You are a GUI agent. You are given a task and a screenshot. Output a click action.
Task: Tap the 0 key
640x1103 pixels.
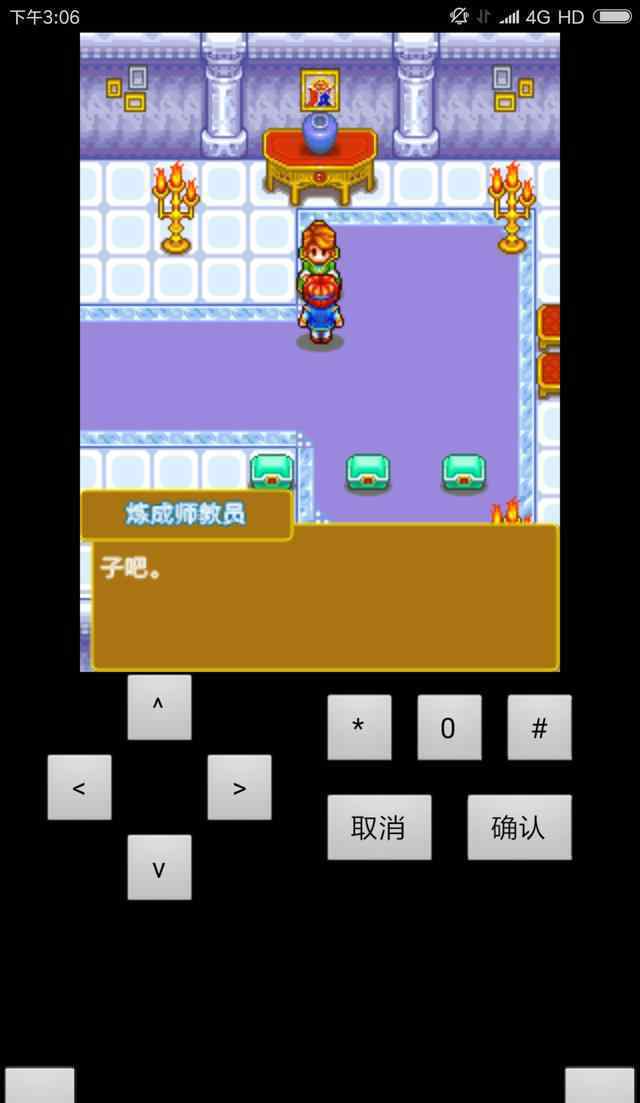[449, 727]
